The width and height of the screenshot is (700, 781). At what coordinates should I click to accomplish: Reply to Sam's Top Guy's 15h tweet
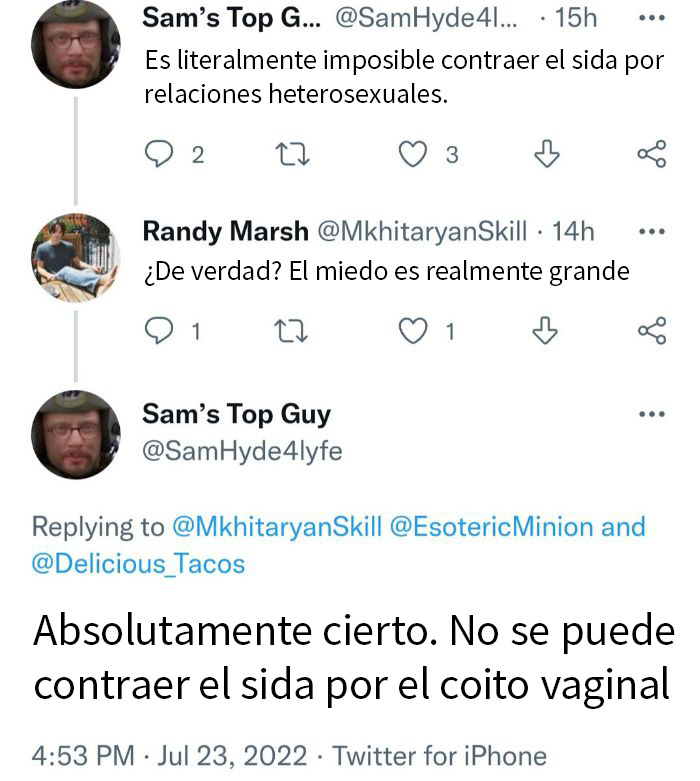[161, 154]
